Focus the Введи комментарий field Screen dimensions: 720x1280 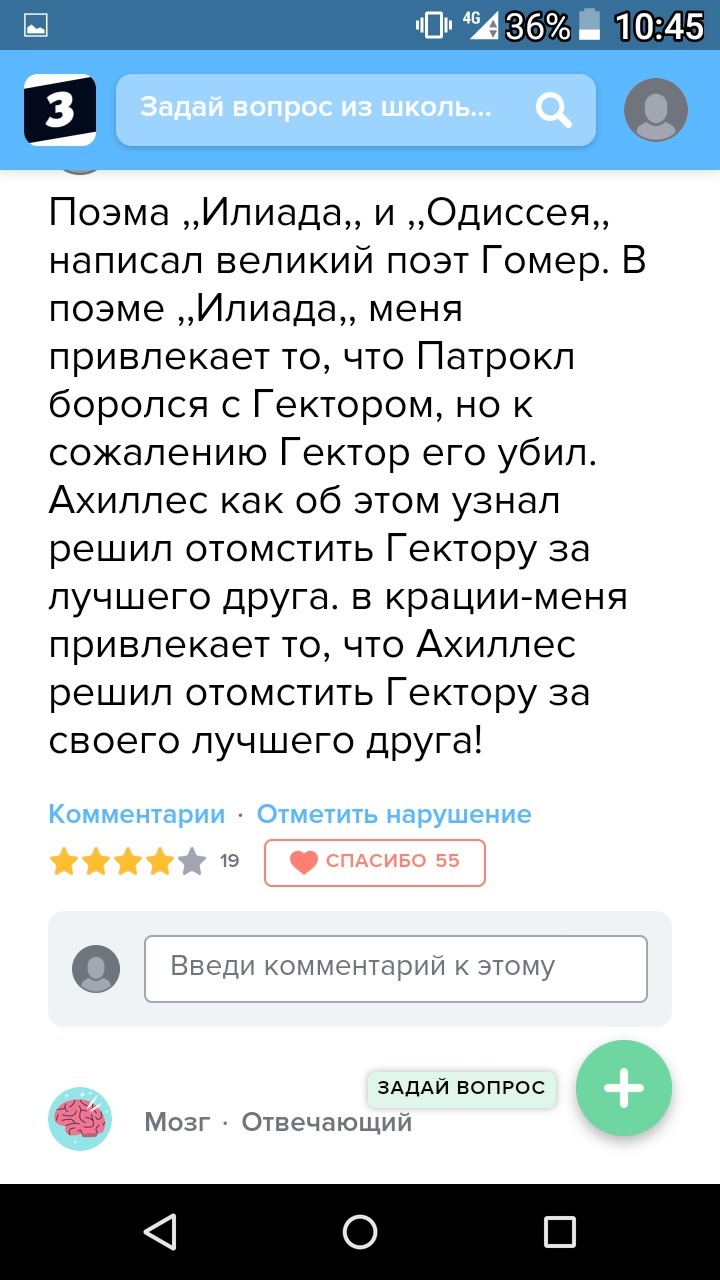pyautogui.click(x=395, y=968)
